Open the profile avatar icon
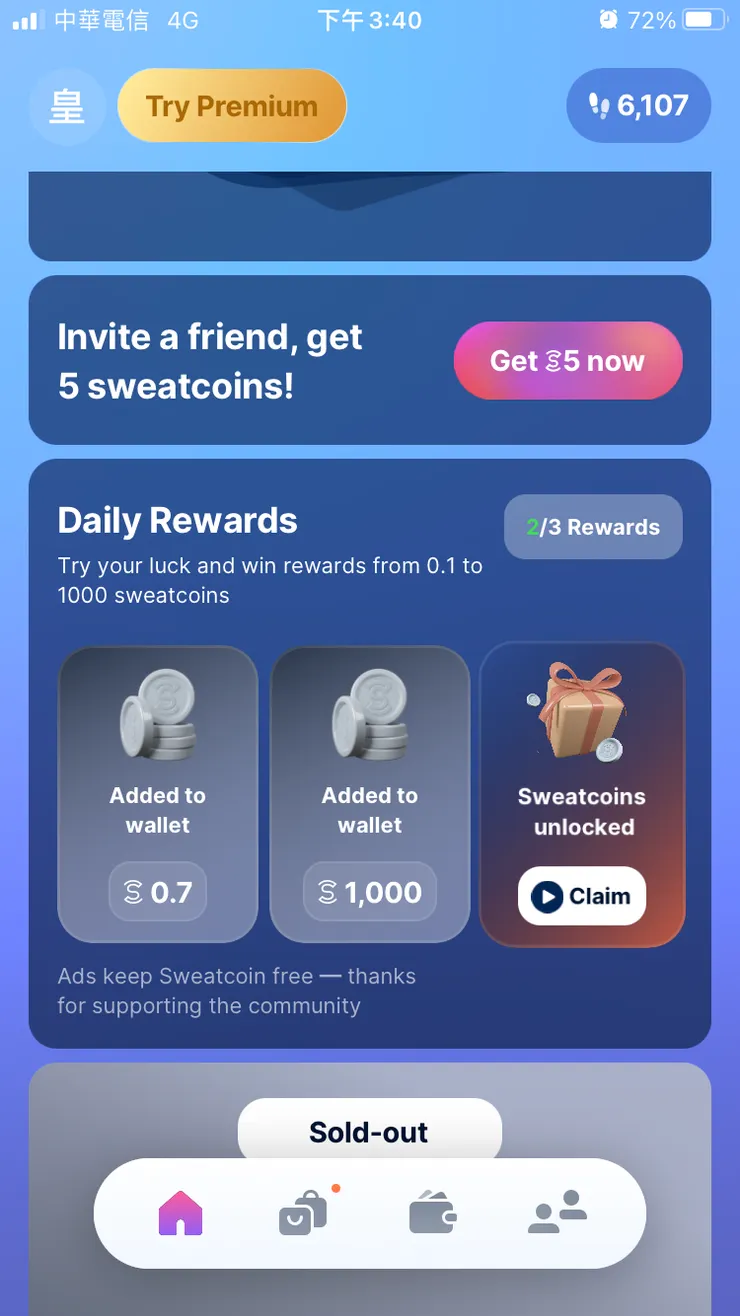This screenshot has width=740, height=1316. click(x=67, y=106)
